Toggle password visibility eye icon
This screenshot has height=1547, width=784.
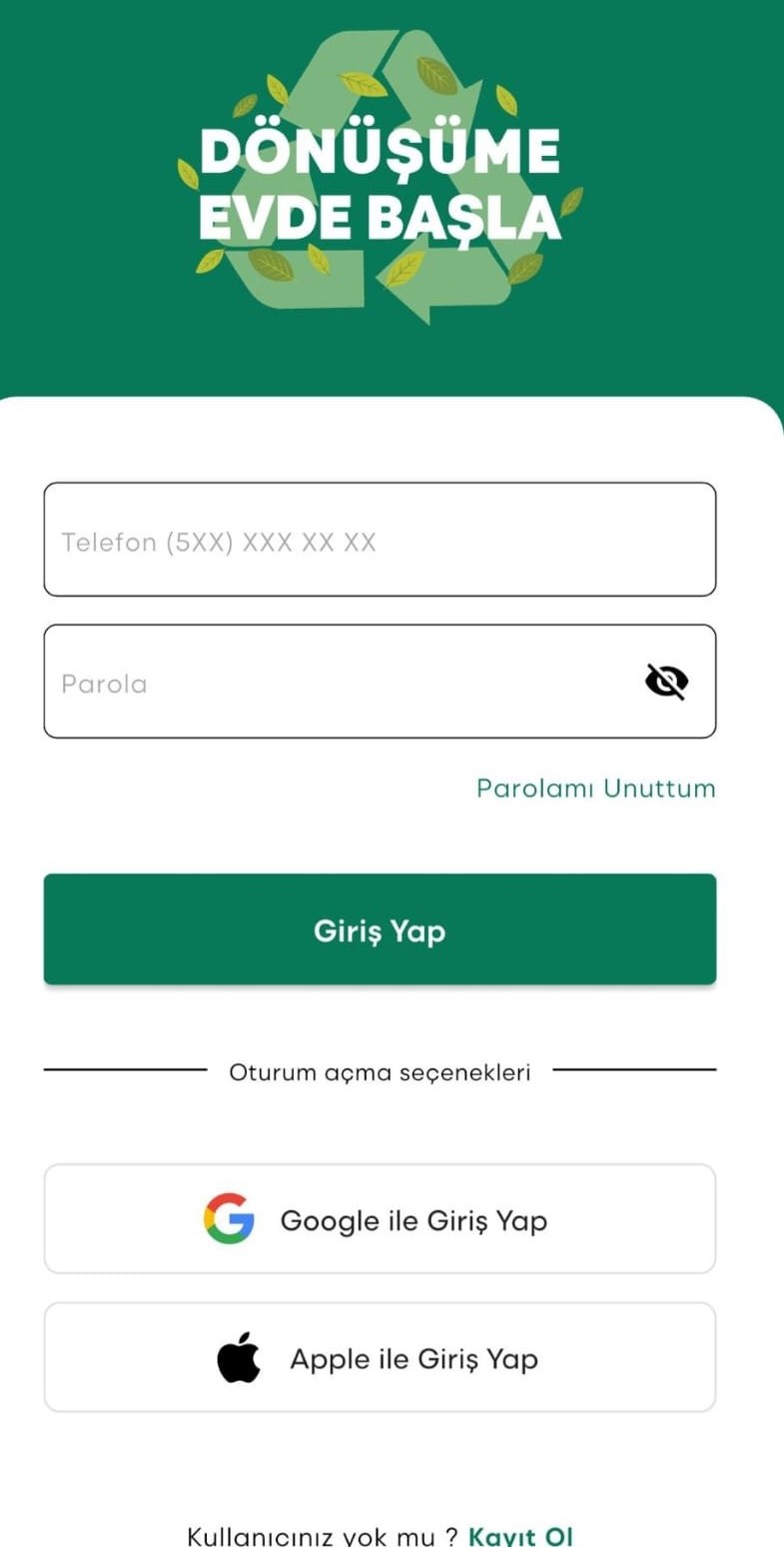point(666,683)
